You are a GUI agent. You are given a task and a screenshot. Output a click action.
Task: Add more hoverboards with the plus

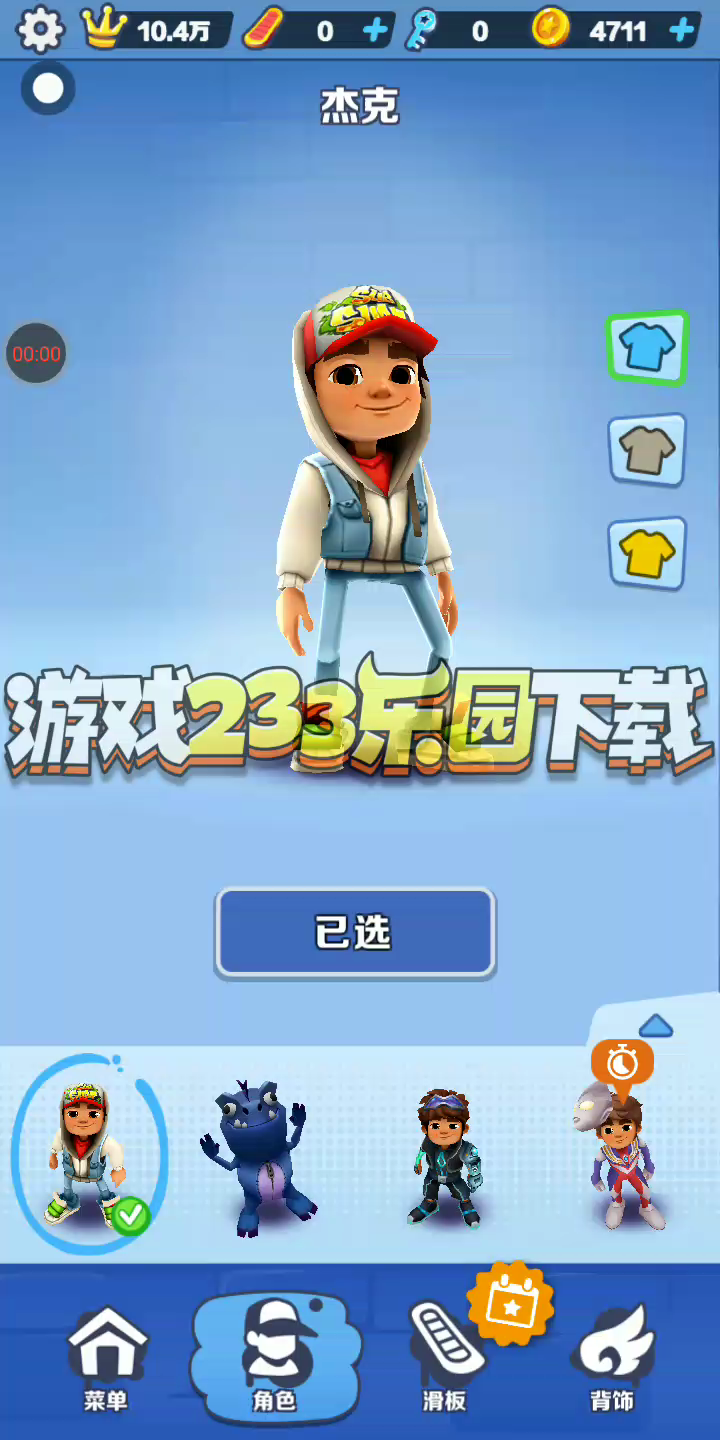pyautogui.click(x=375, y=31)
